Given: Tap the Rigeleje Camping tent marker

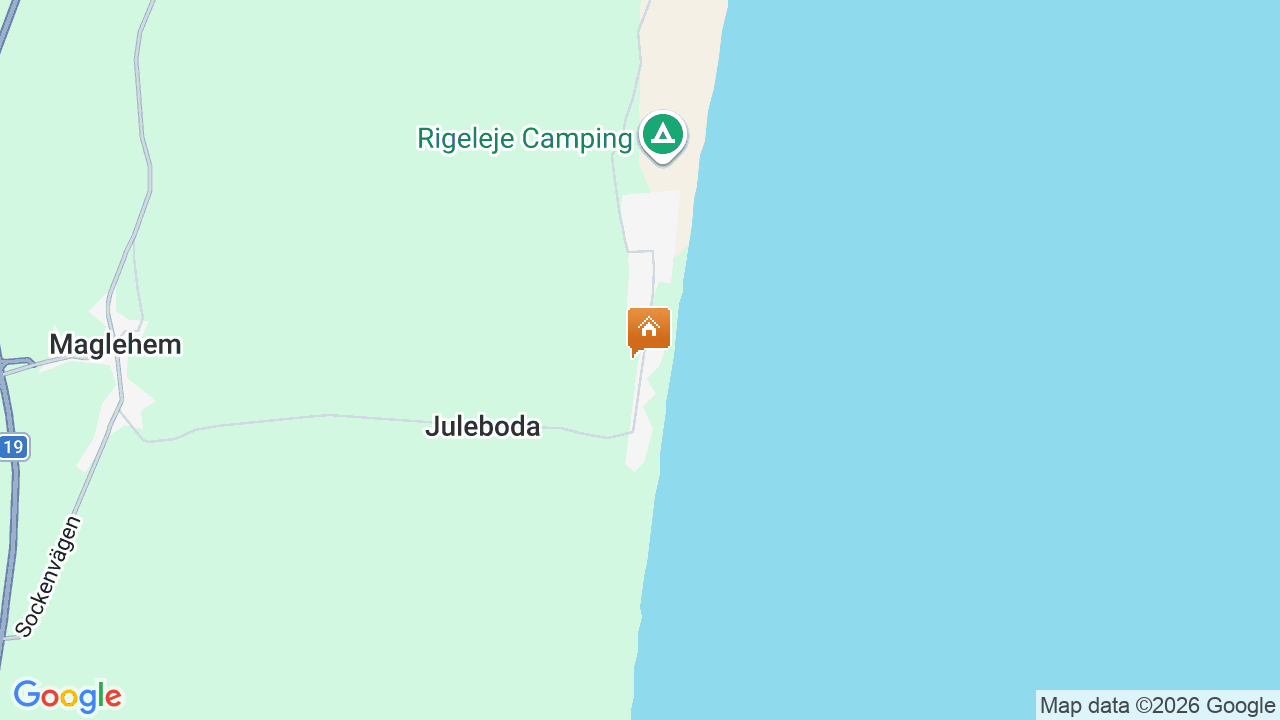Looking at the screenshot, I should point(662,134).
